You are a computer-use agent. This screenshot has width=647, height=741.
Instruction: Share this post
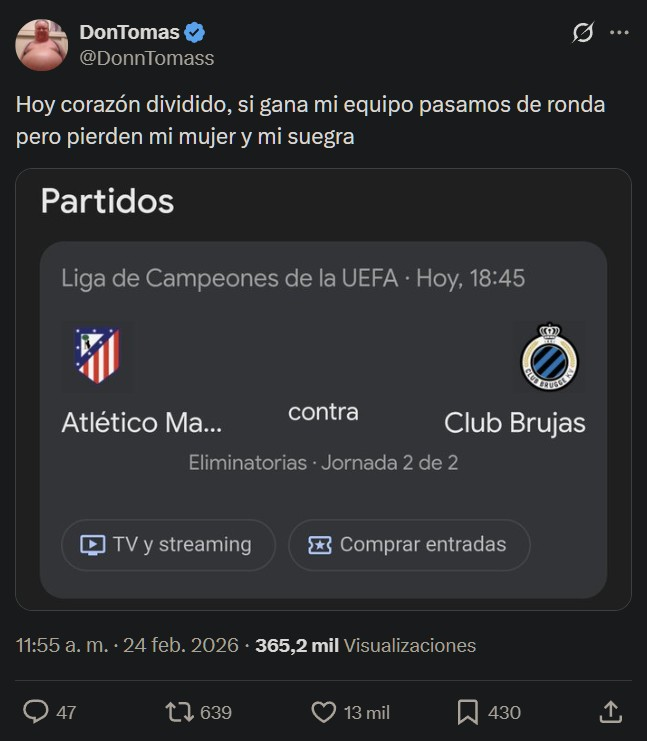tap(610, 712)
